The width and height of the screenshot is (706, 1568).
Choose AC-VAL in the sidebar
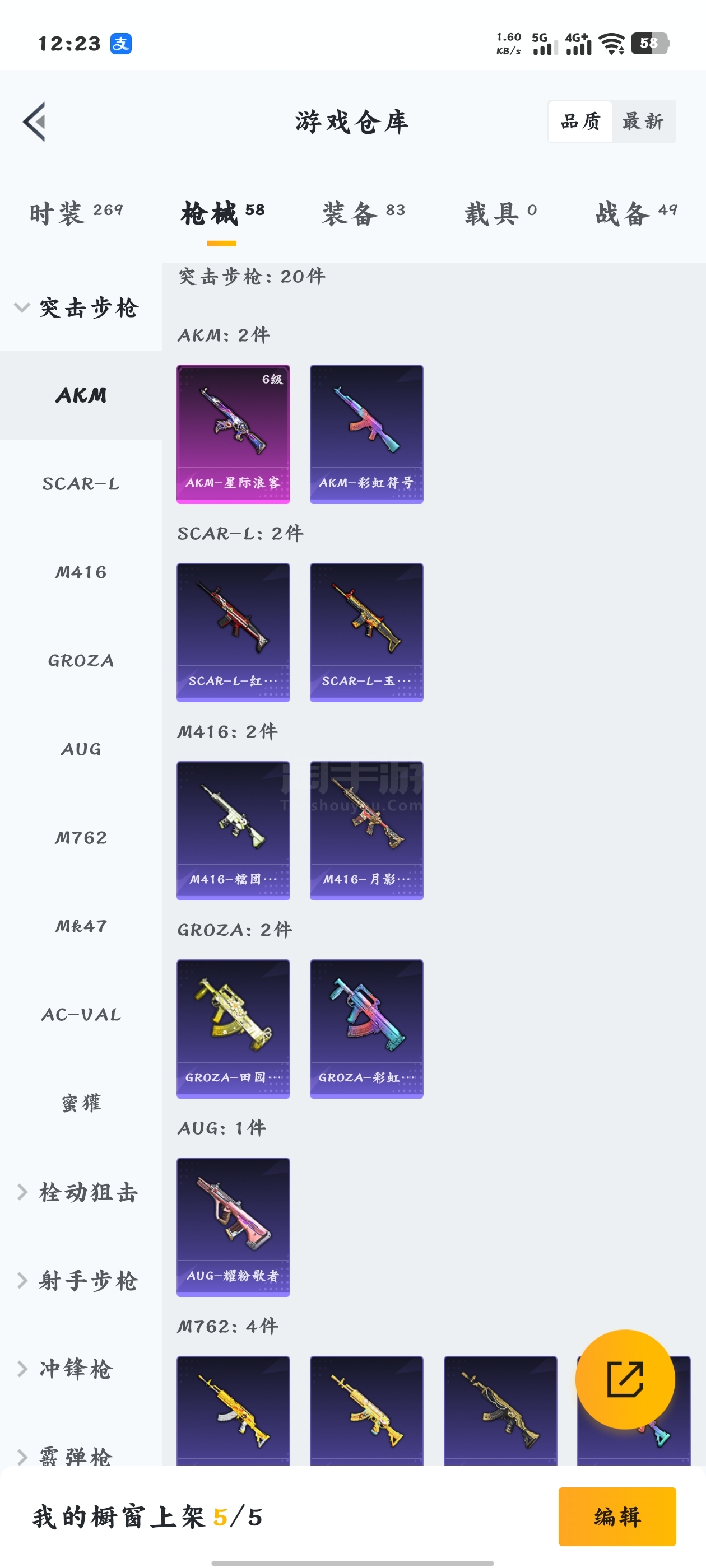click(81, 1015)
